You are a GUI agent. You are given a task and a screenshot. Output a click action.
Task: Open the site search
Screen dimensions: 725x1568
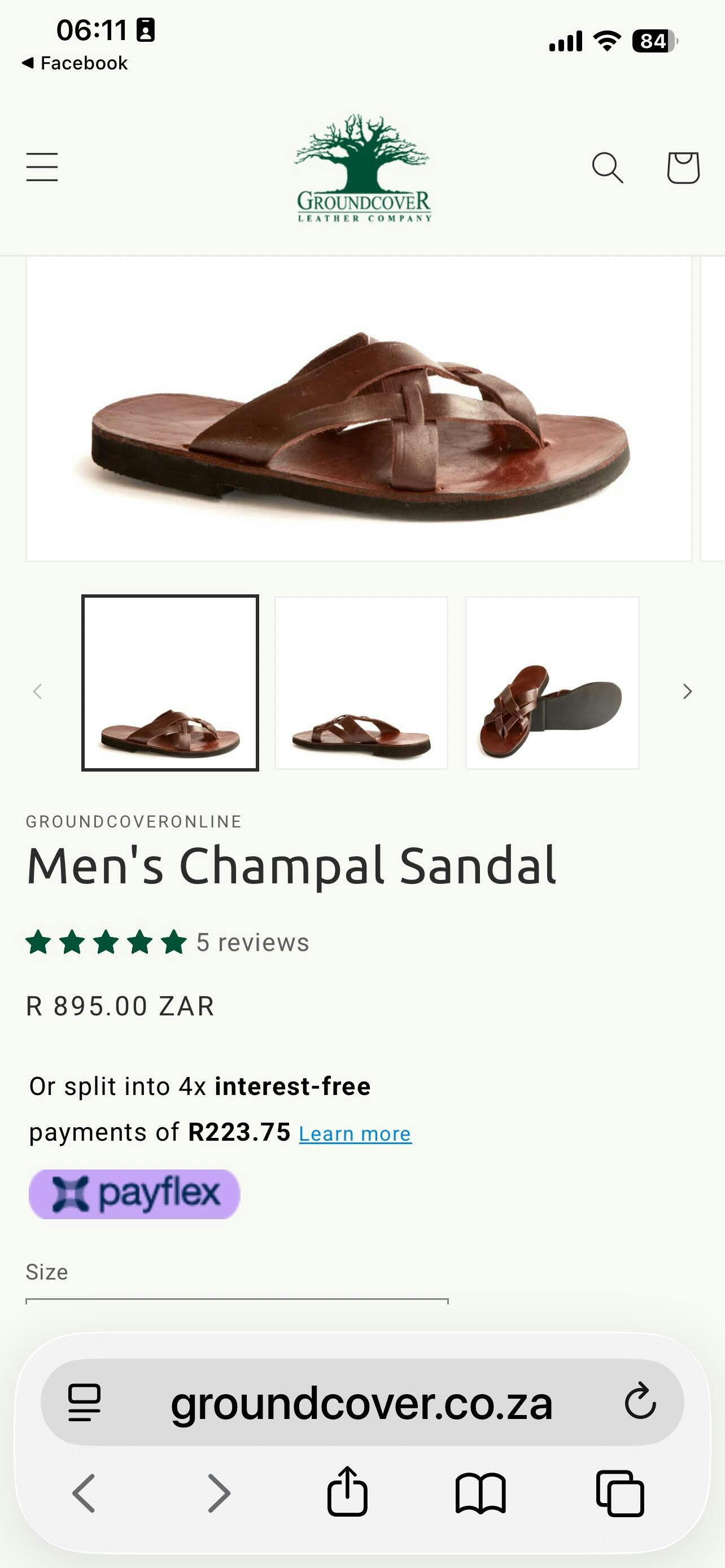607,168
